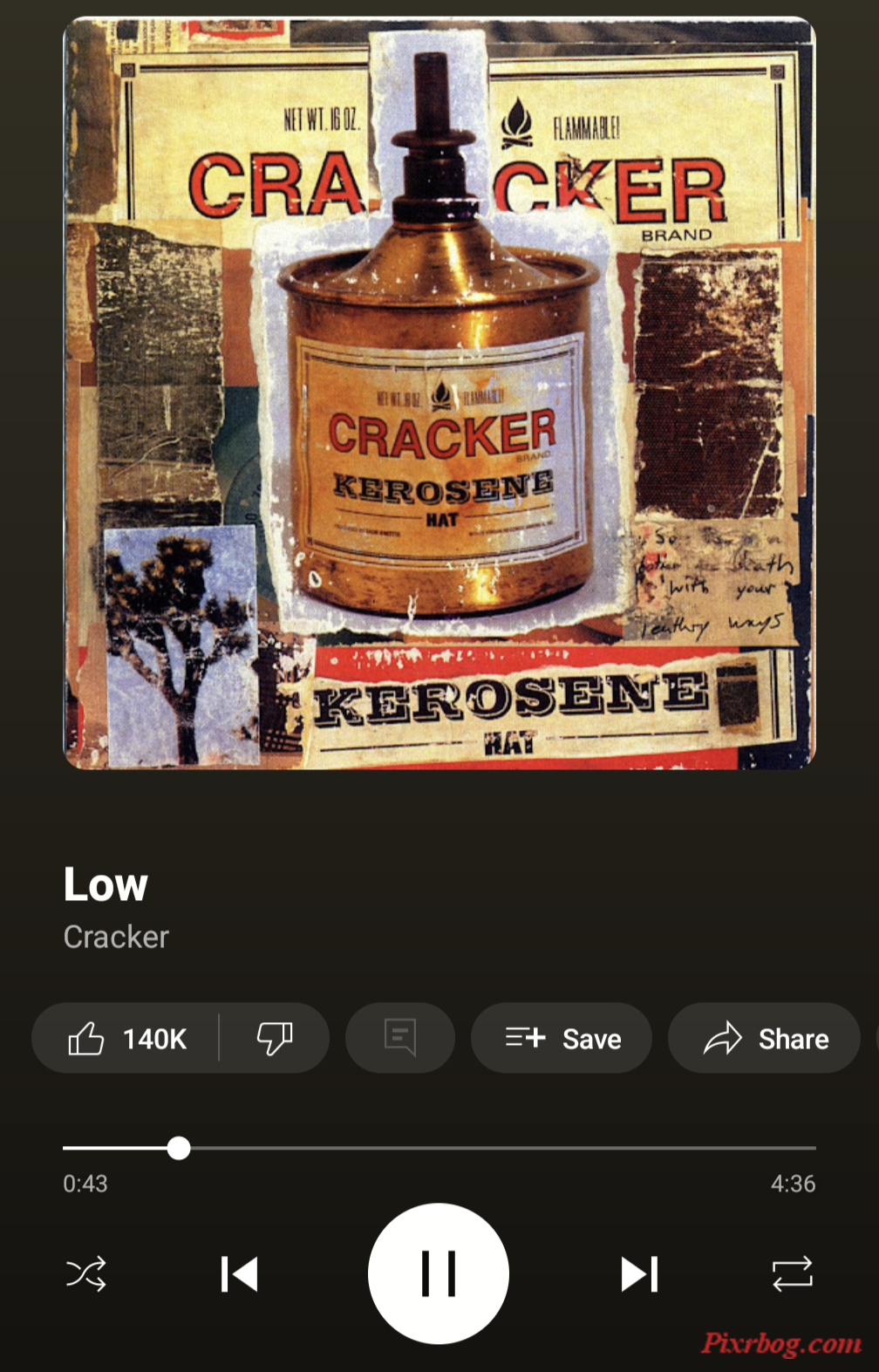Dislike this track

[274, 1039]
